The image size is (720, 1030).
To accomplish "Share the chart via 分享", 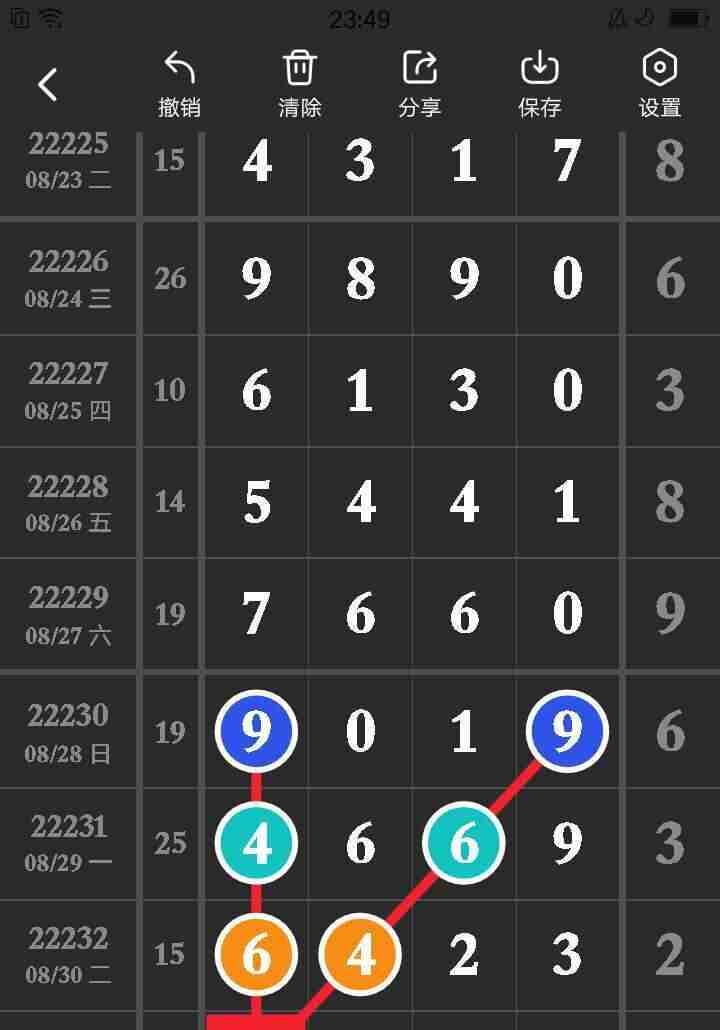I will (x=419, y=84).
